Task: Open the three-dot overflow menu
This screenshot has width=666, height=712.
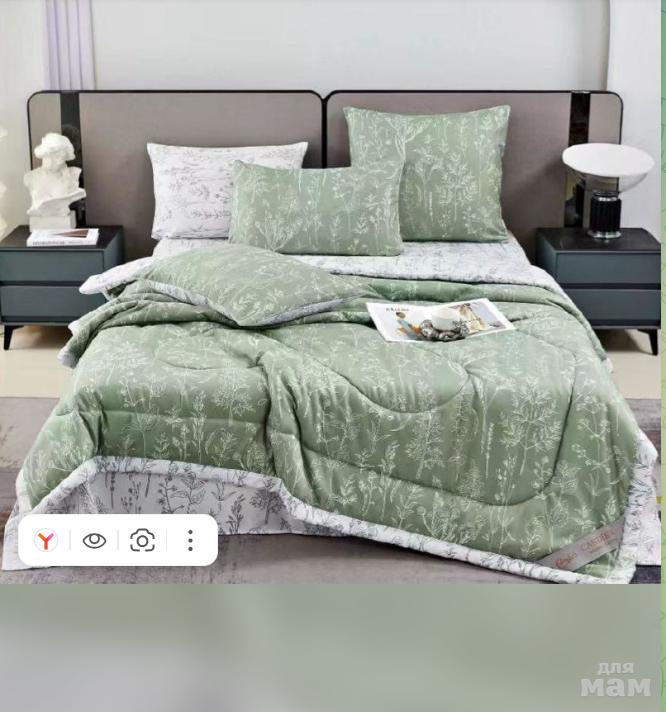Action: 190,541
